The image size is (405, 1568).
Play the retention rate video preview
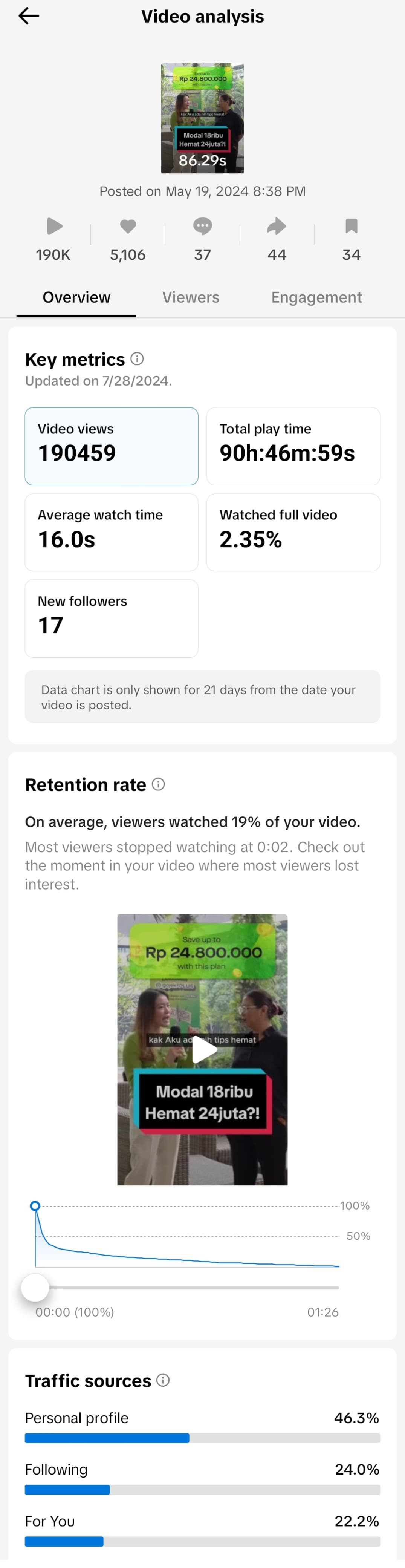(203, 1049)
